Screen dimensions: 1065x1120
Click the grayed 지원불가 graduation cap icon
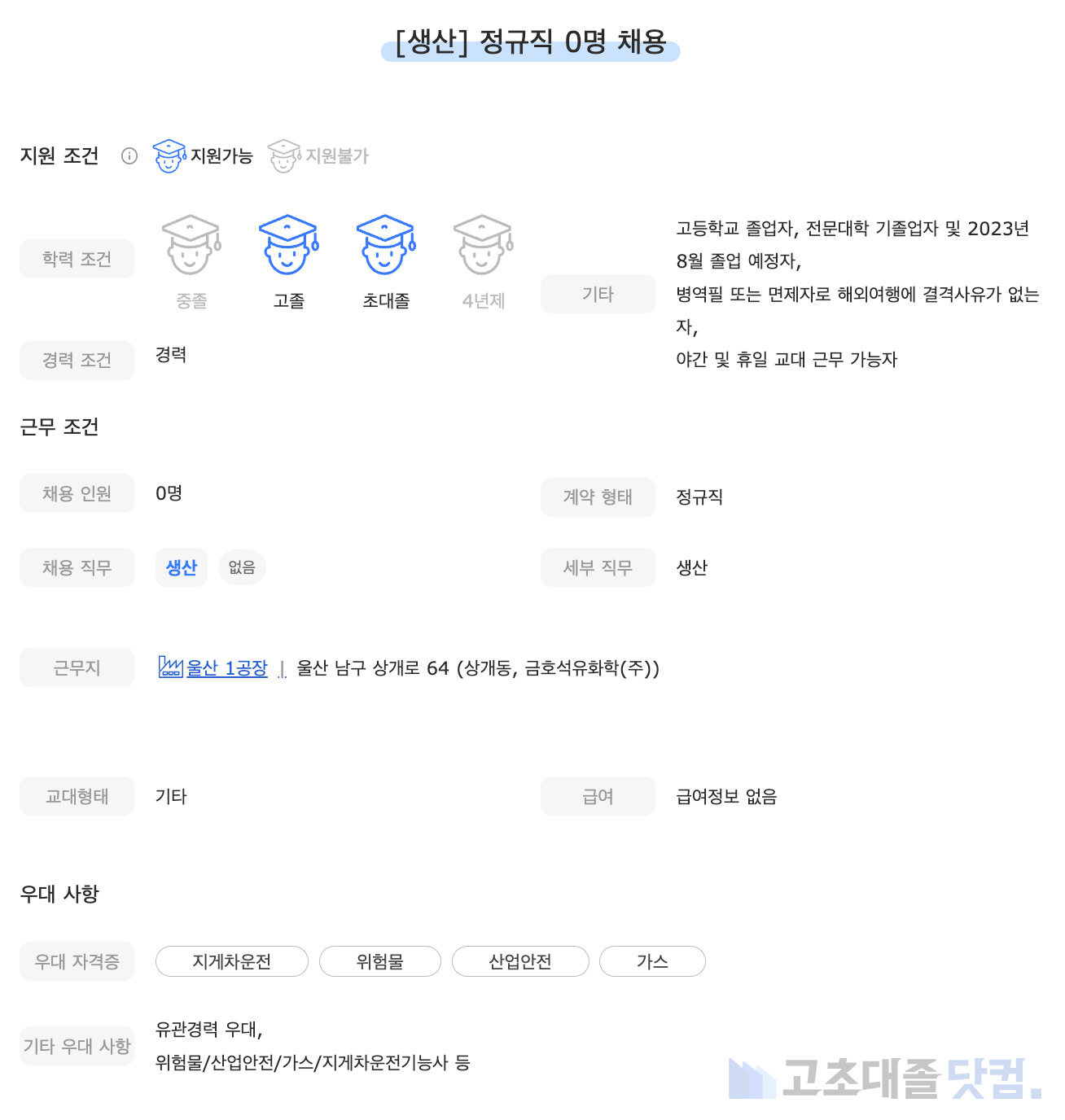(283, 155)
